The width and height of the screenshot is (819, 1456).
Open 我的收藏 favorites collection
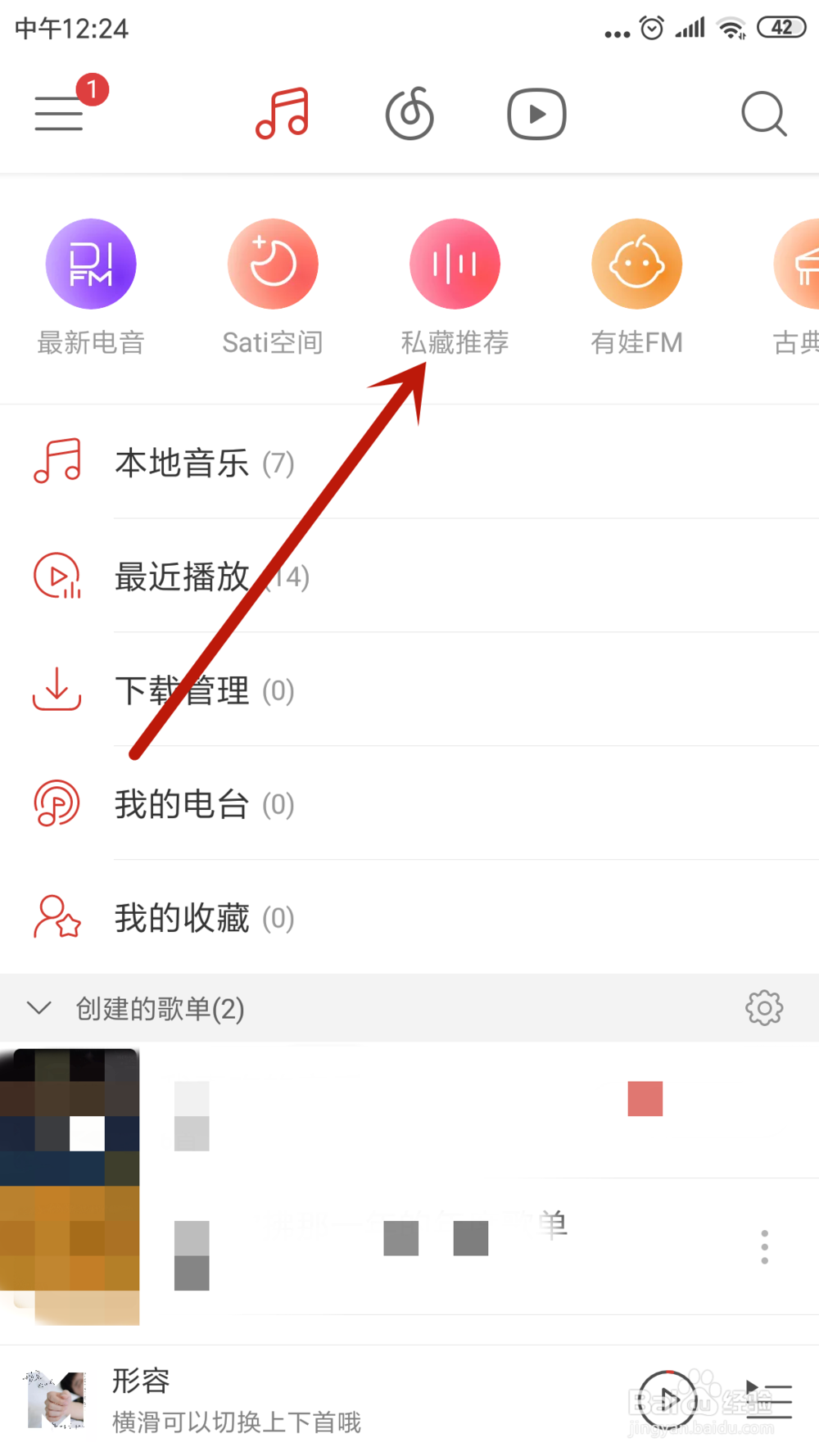pyautogui.click(x=182, y=918)
